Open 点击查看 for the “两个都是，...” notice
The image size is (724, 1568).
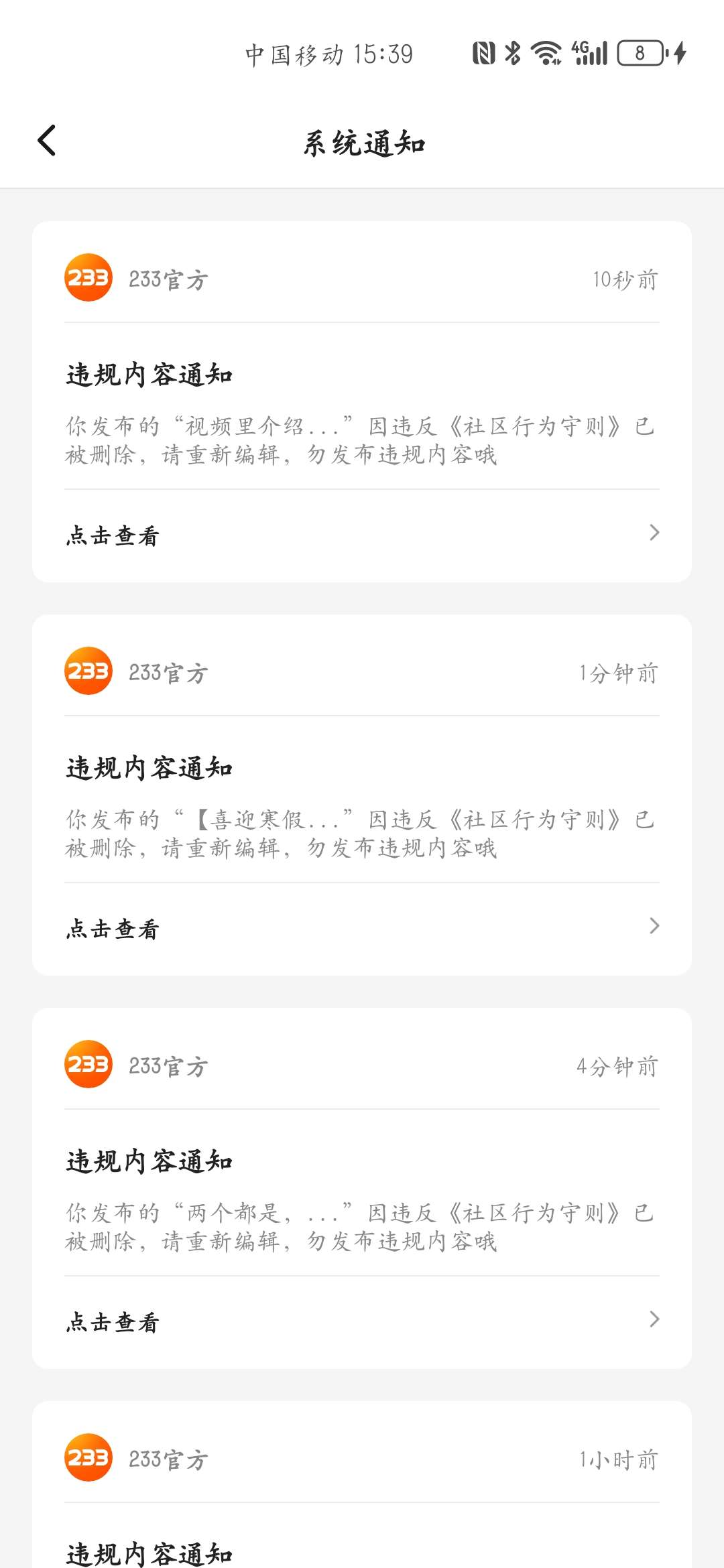click(x=362, y=1321)
